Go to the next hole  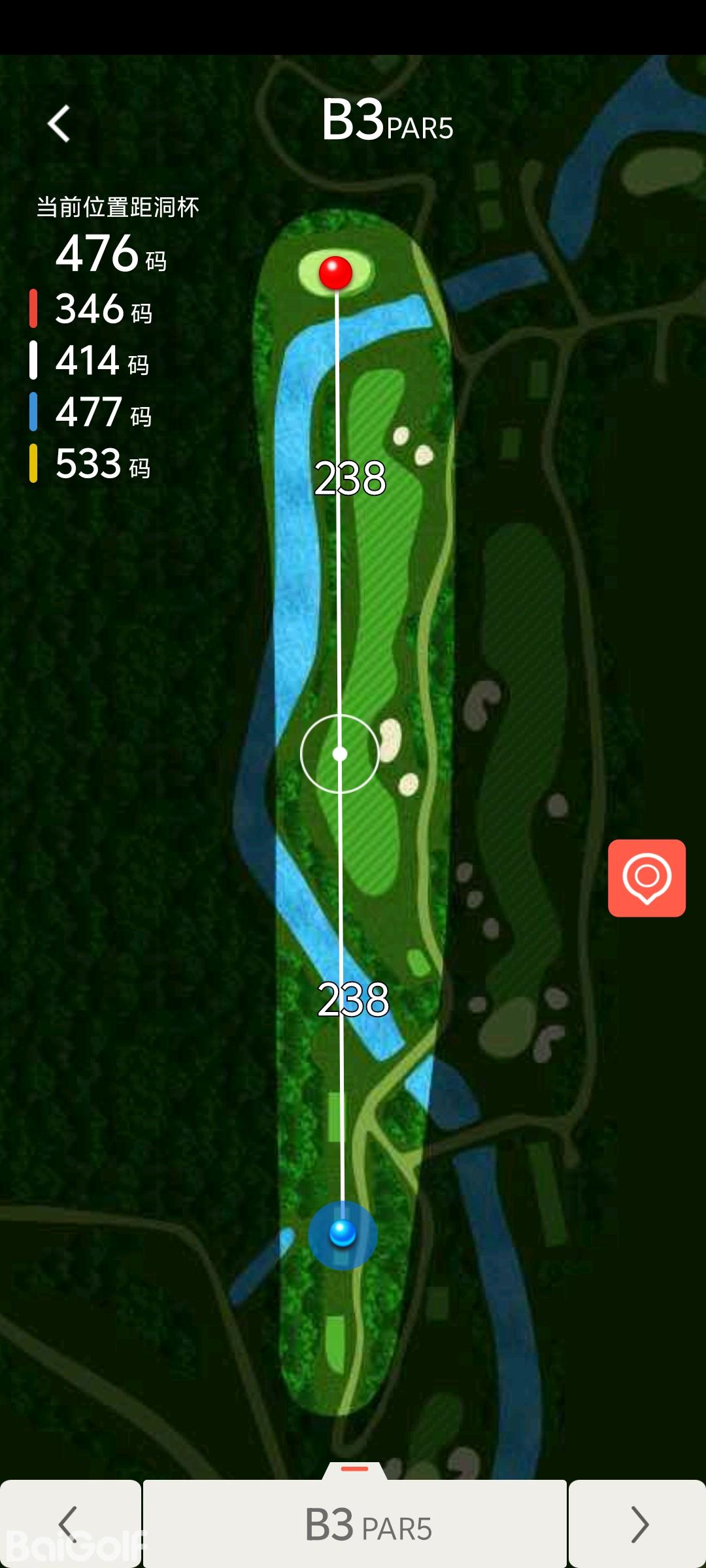(x=638, y=1524)
